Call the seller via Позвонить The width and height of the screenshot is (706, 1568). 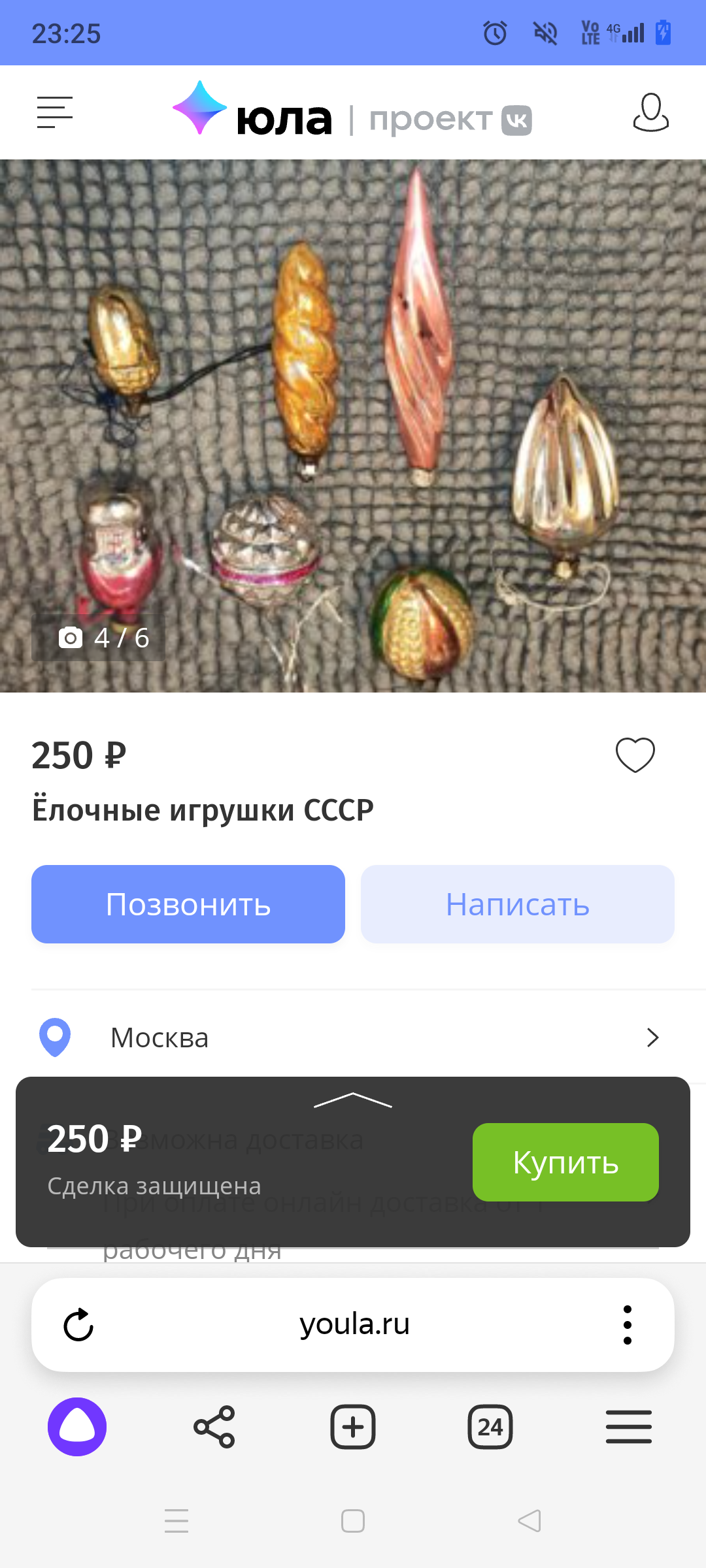[188, 904]
